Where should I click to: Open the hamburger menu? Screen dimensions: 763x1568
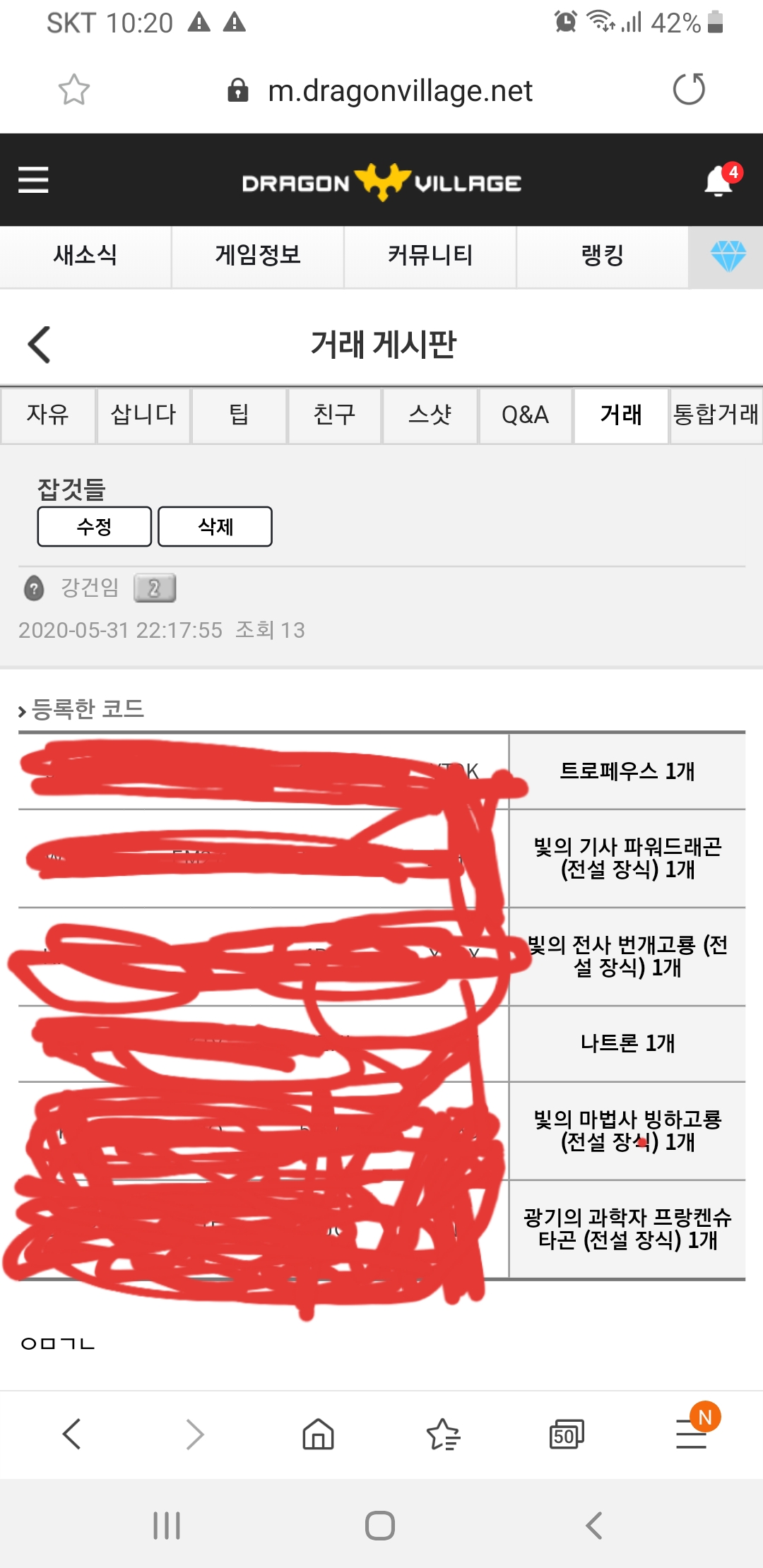point(33,180)
